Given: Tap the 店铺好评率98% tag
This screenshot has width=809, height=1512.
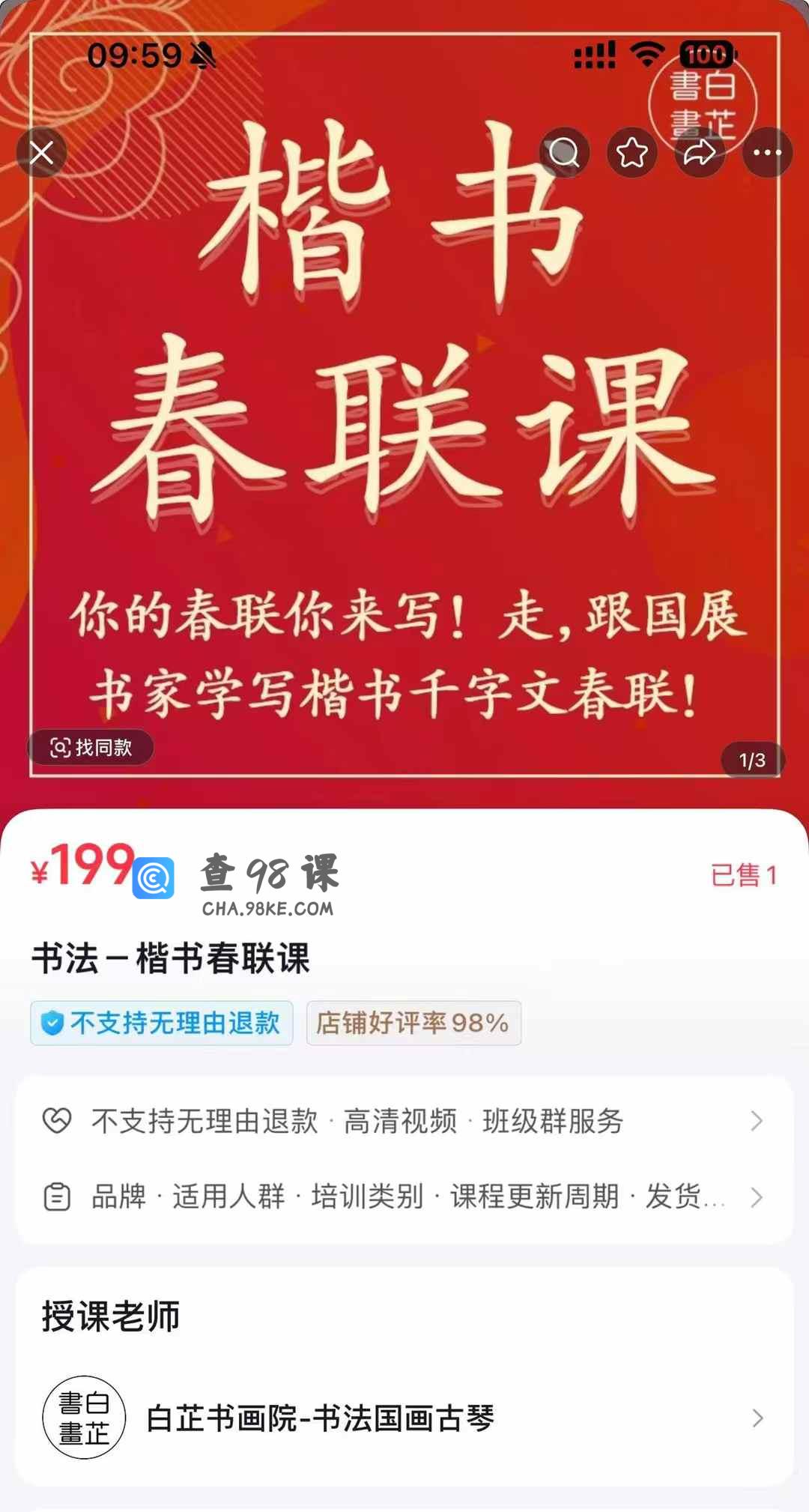Looking at the screenshot, I should click(x=413, y=1023).
